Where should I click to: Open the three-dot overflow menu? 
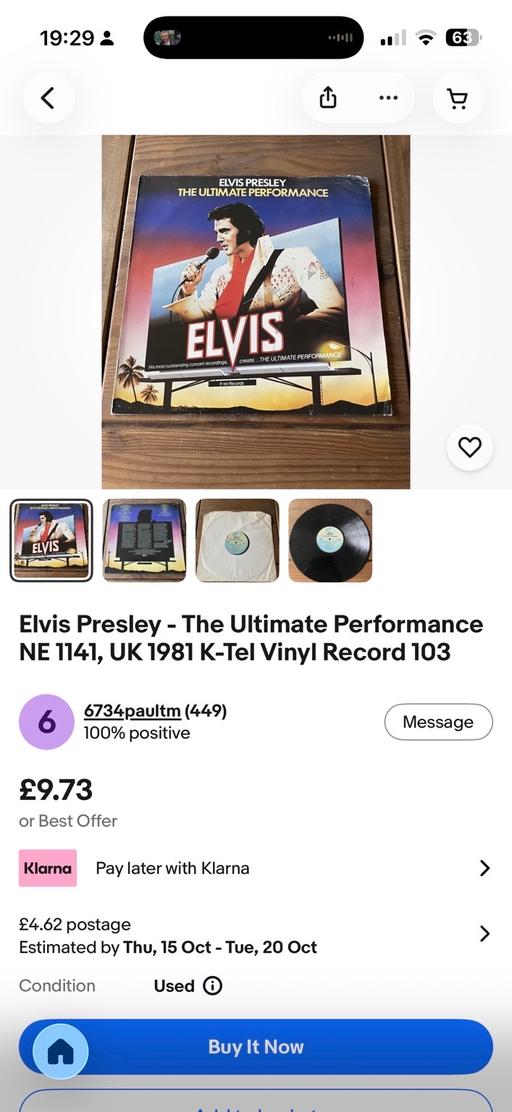click(x=388, y=98)
